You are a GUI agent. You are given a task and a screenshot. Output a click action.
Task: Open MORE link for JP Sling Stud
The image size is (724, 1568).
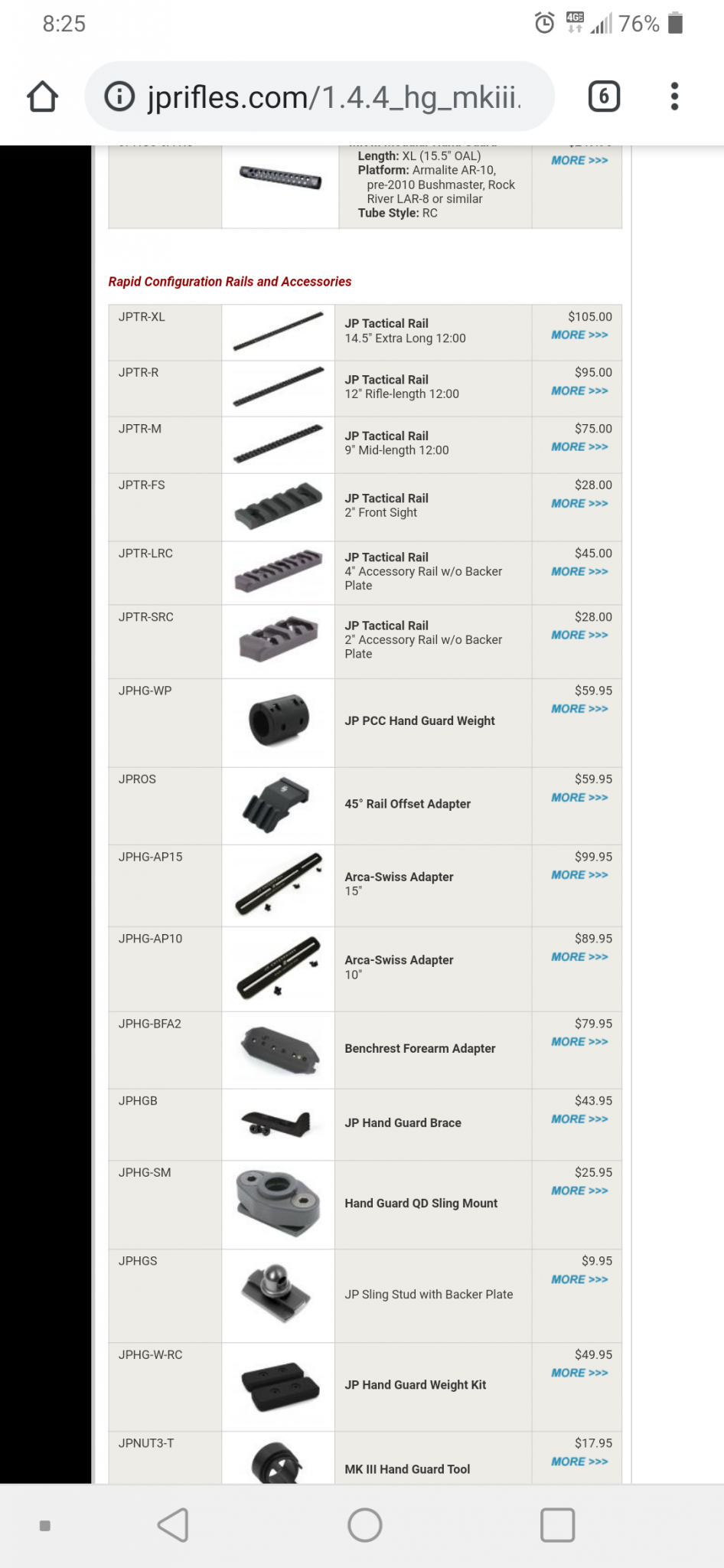click(x=579, y=1280)
